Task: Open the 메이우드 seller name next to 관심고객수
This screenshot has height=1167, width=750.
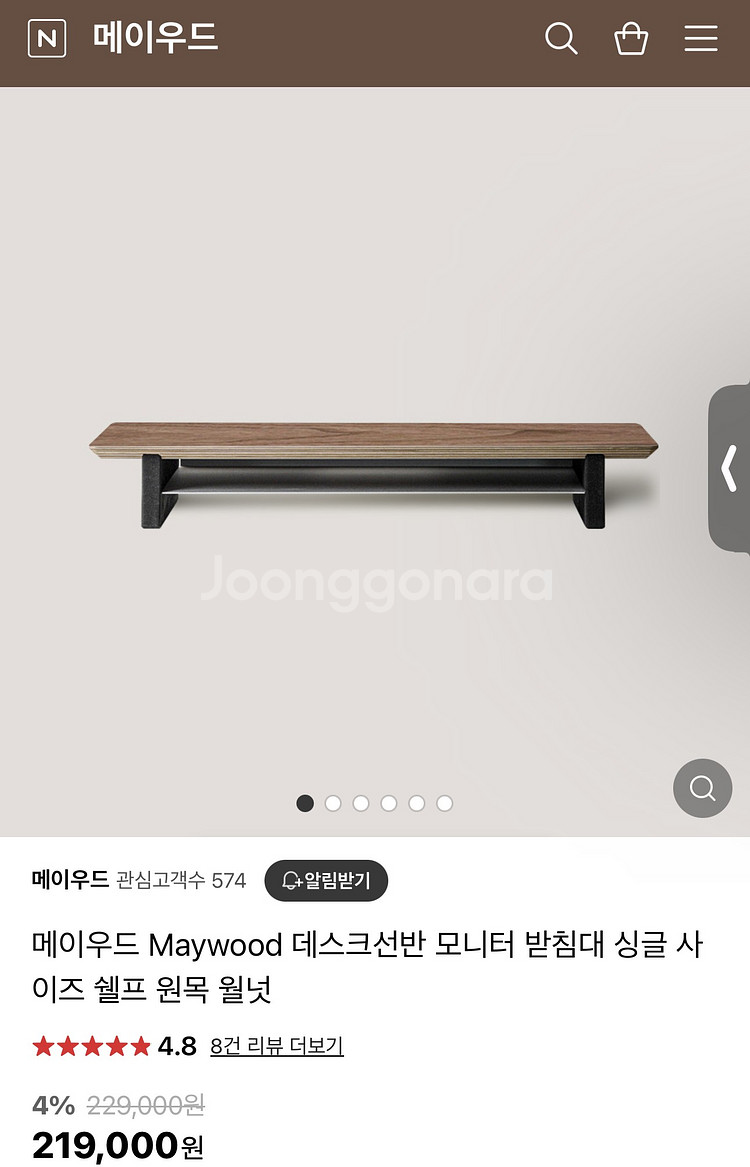Action: point(69,880)
